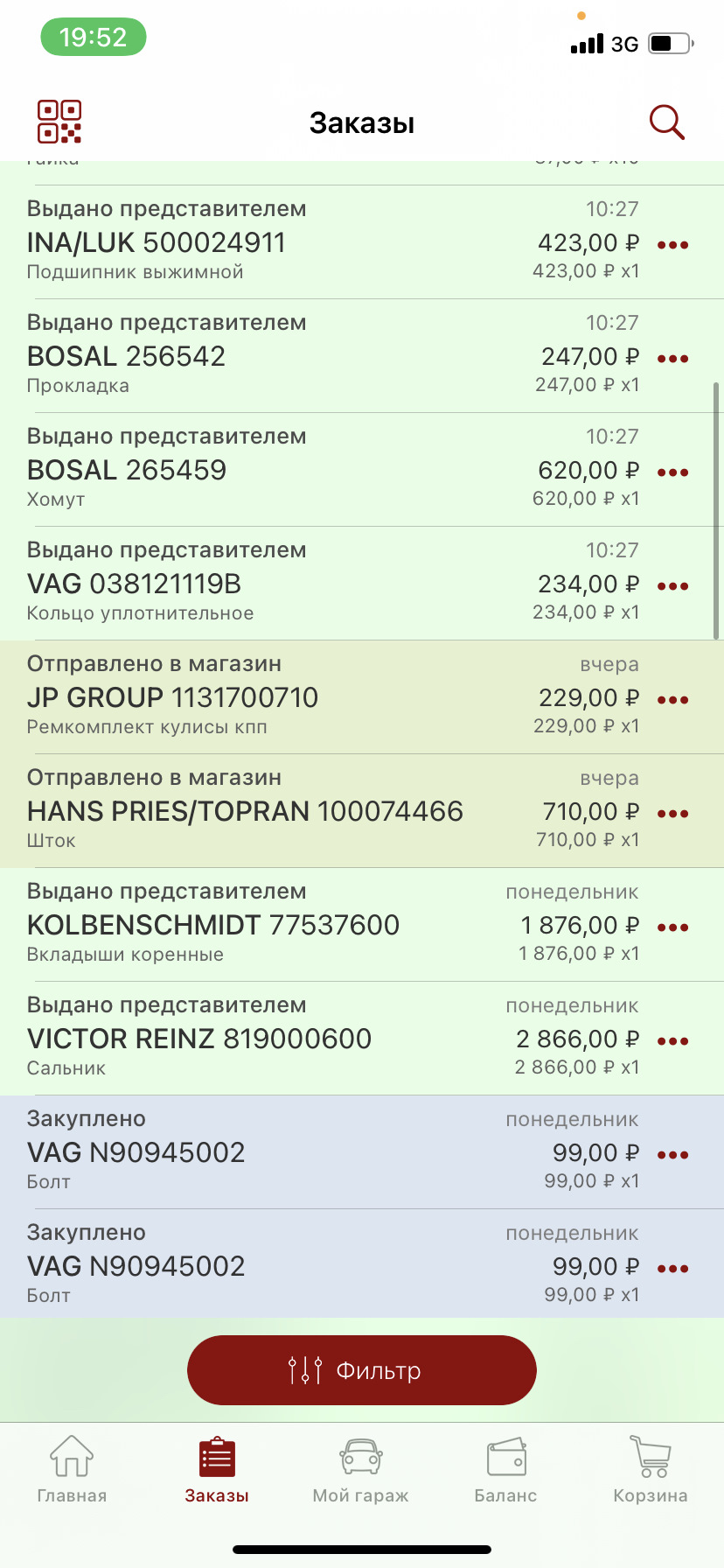724x1568 pixels.
Task: Open options for VICTOR REINZ 819000600
Action: coord(672,1040)
